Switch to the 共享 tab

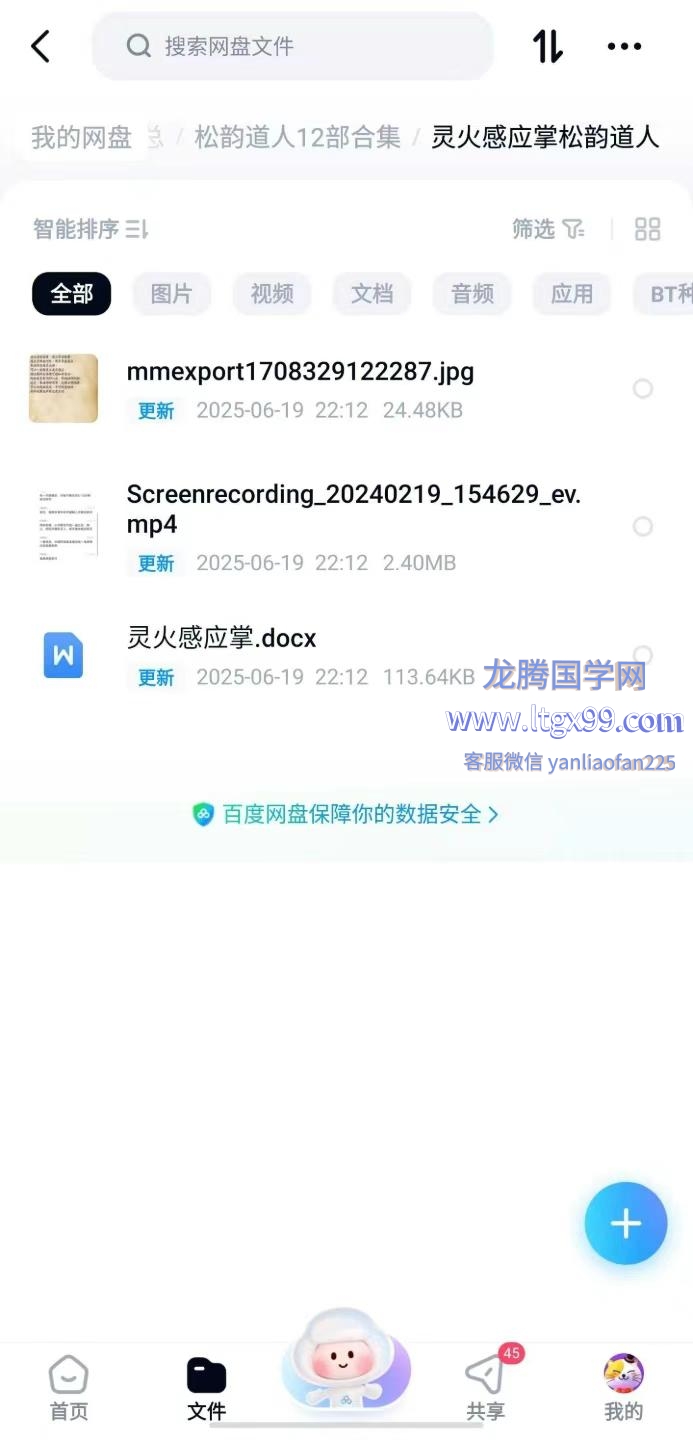[x=485, y=1388]
